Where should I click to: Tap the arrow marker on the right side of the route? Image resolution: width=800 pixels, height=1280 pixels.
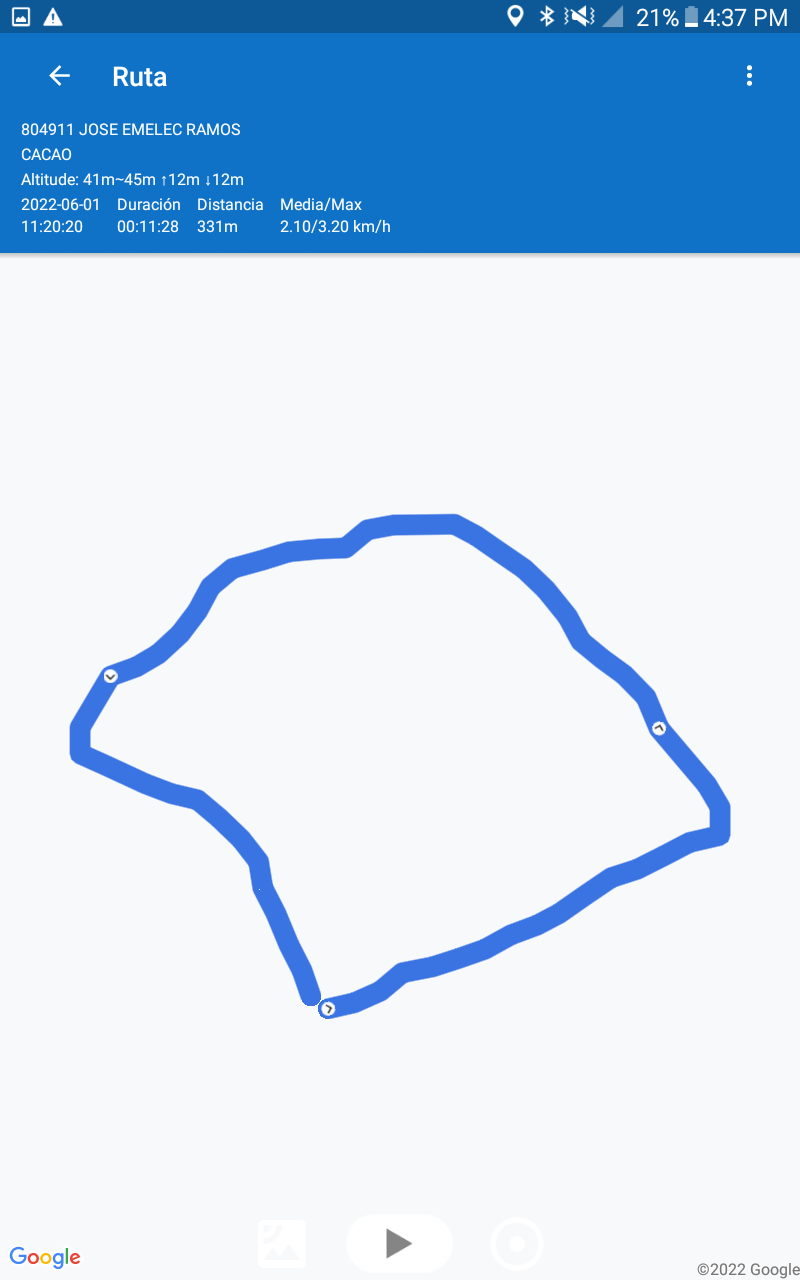[x=659, y=729]
